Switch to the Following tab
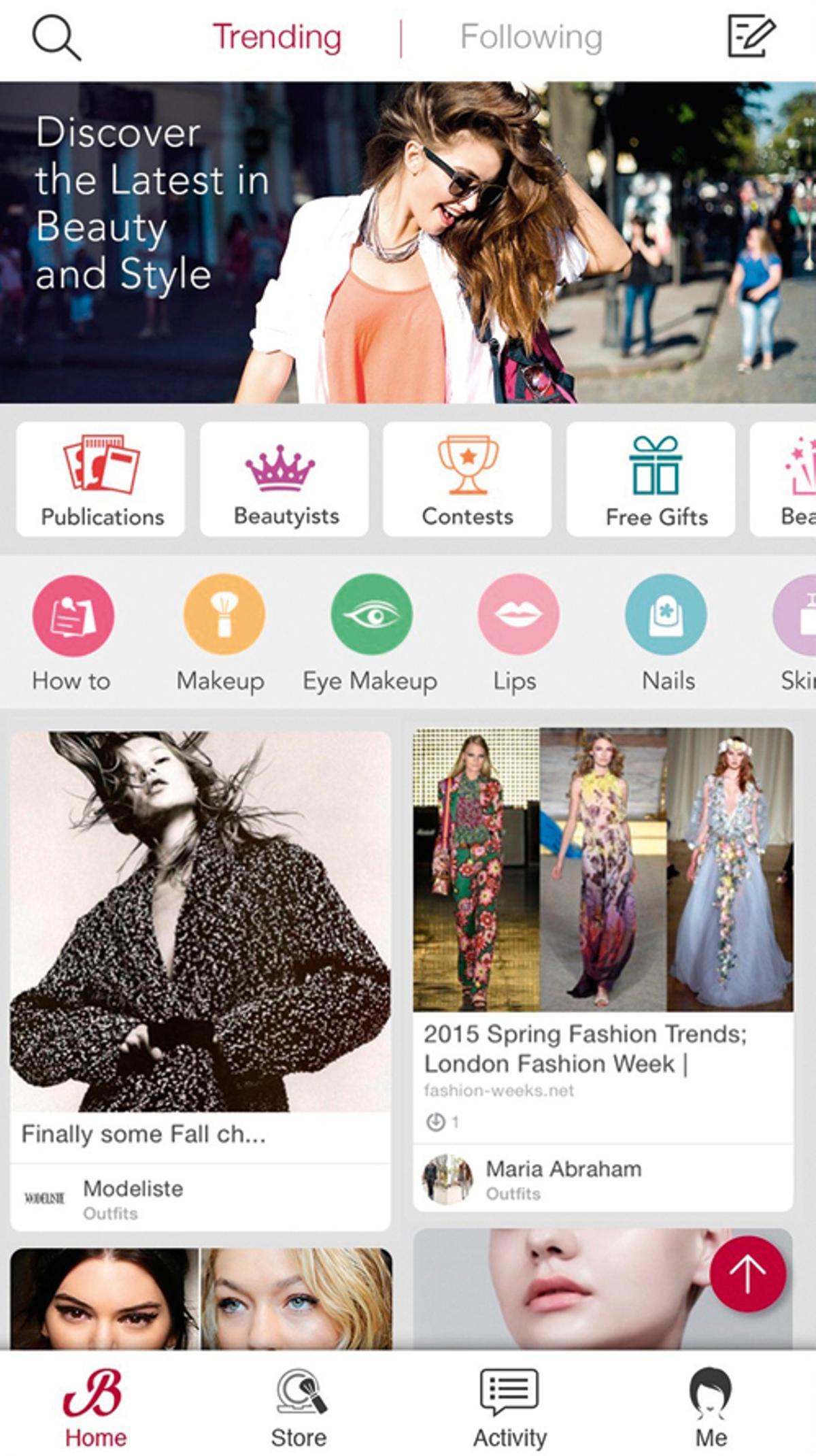The height and width of the screenshot is (1456, 816). click(531, 37)
